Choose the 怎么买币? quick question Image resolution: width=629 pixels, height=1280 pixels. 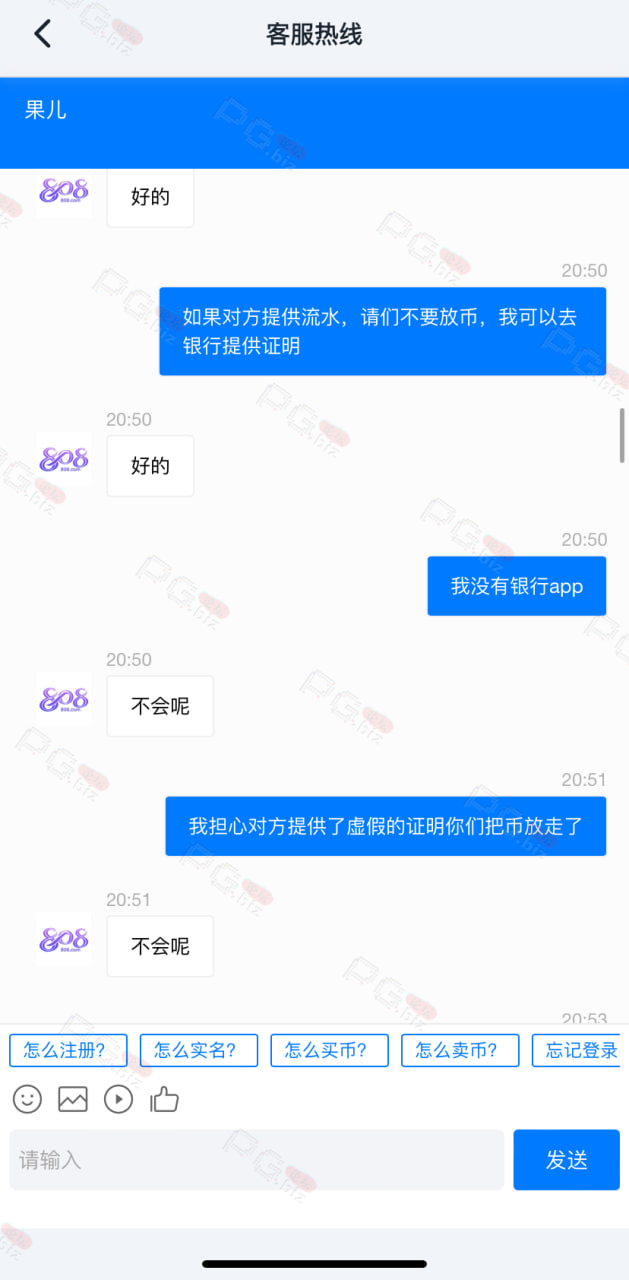point(329,1050)
